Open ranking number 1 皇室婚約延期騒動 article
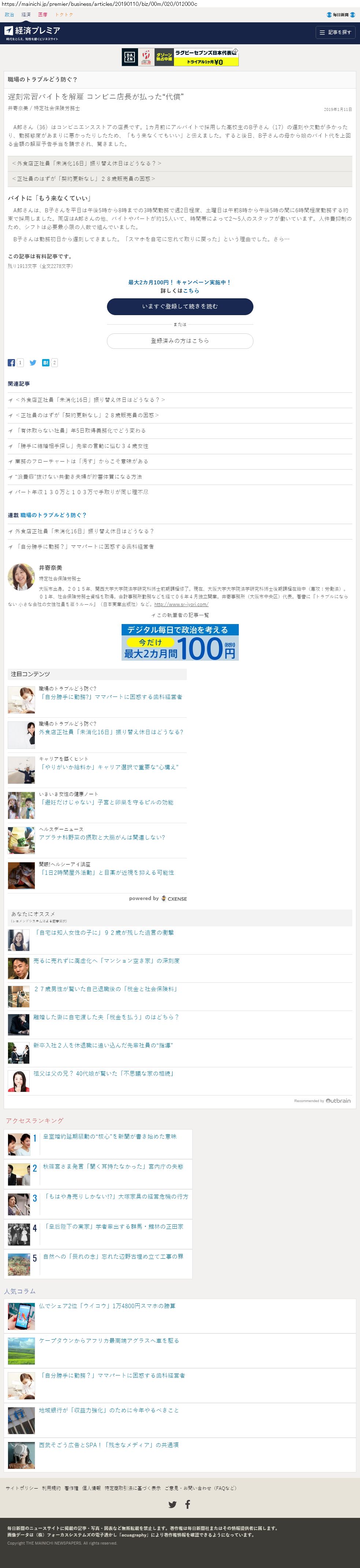Screen dimensions: 360x1568 click(110, 1136)
